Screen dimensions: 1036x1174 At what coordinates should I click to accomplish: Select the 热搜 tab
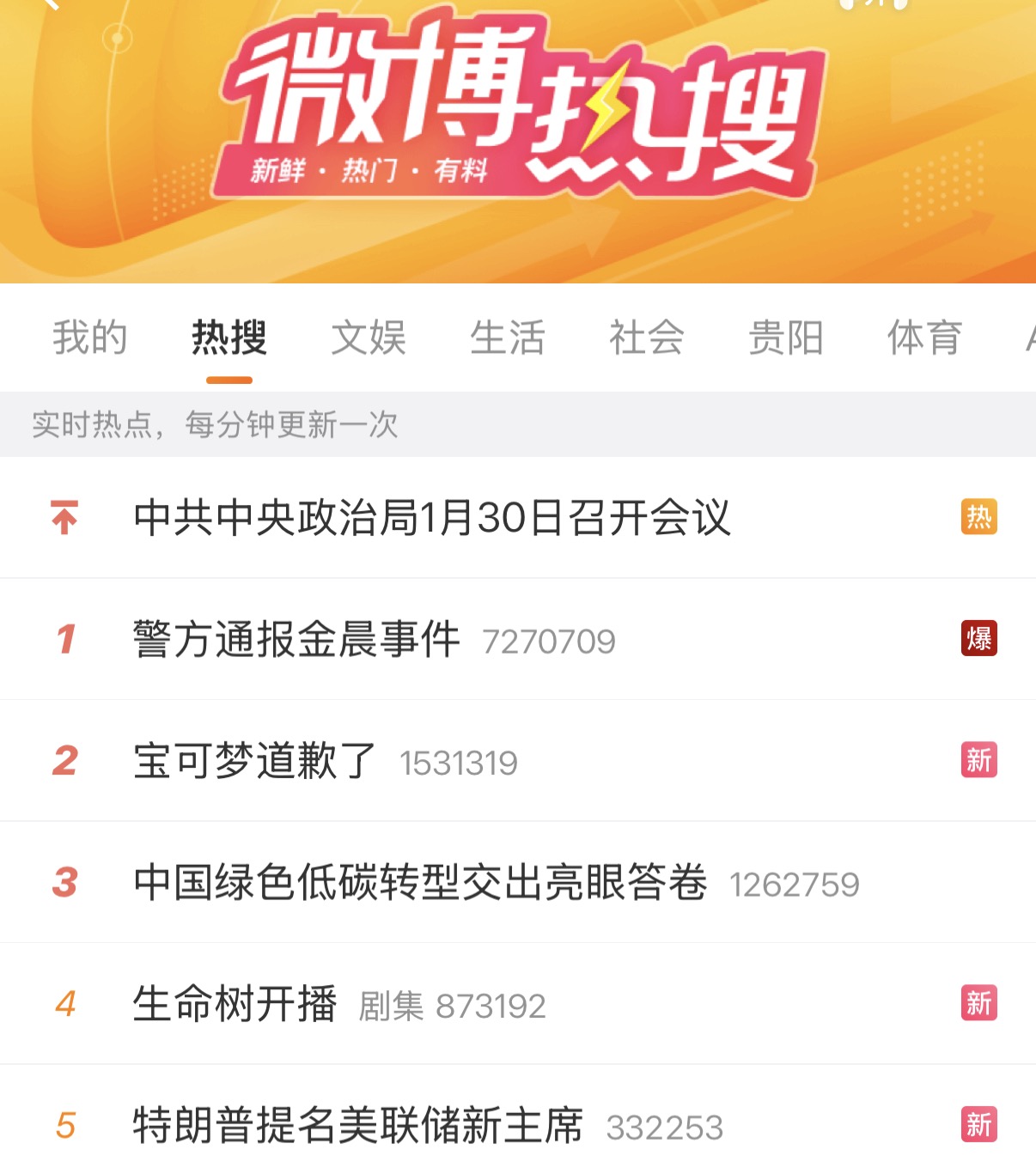click(x=229, y=338)
